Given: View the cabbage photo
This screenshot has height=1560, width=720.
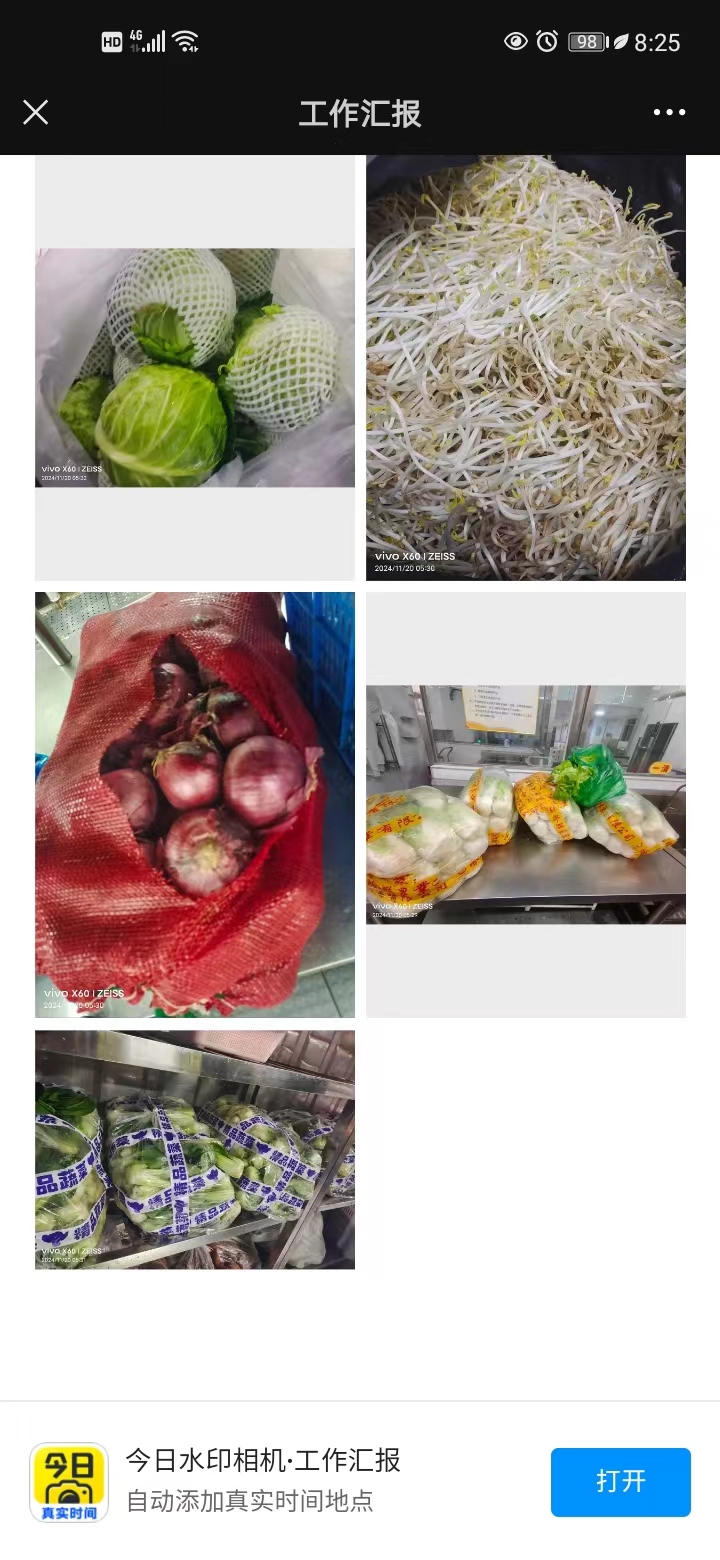Looking at the screenshot, I should tap(195, 367).
